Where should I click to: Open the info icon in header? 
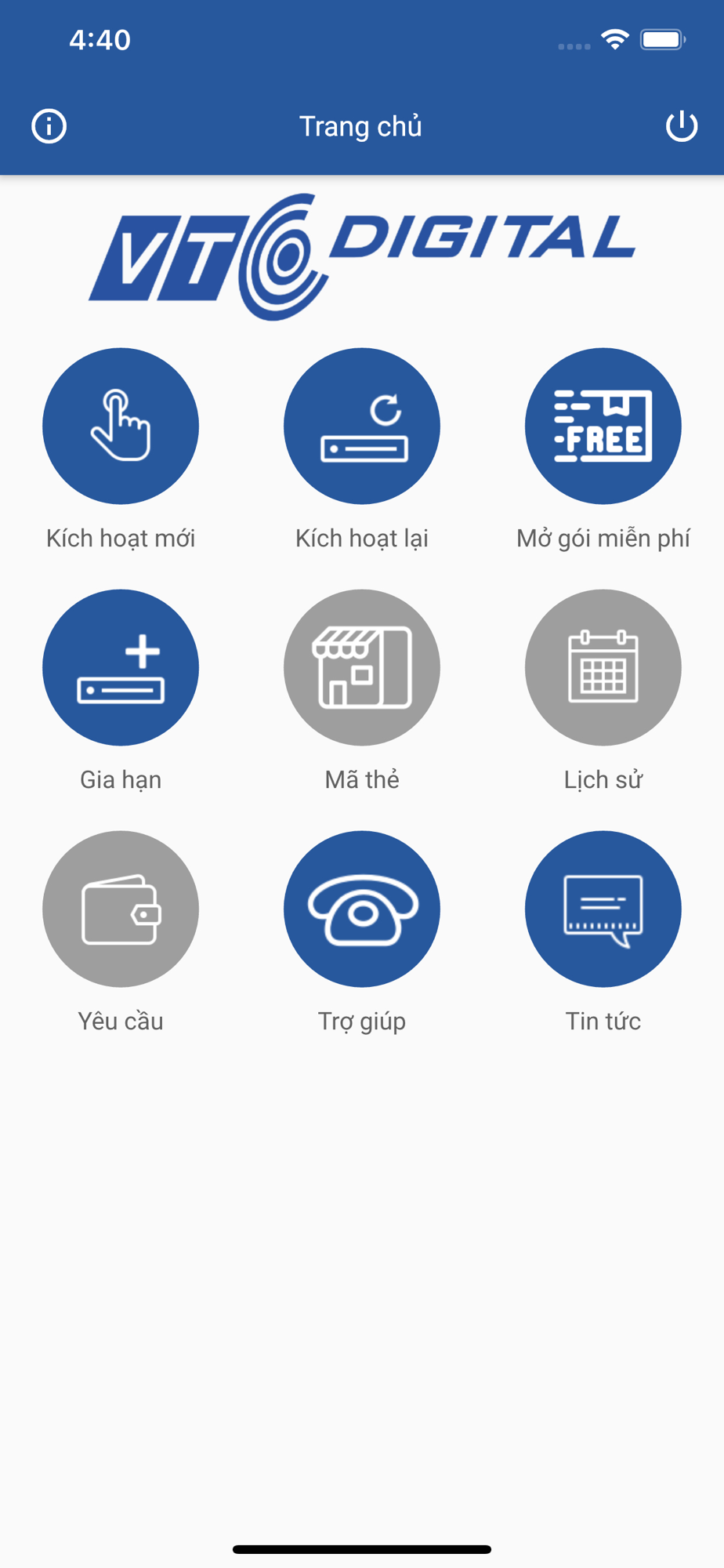(x=49, y=126)
